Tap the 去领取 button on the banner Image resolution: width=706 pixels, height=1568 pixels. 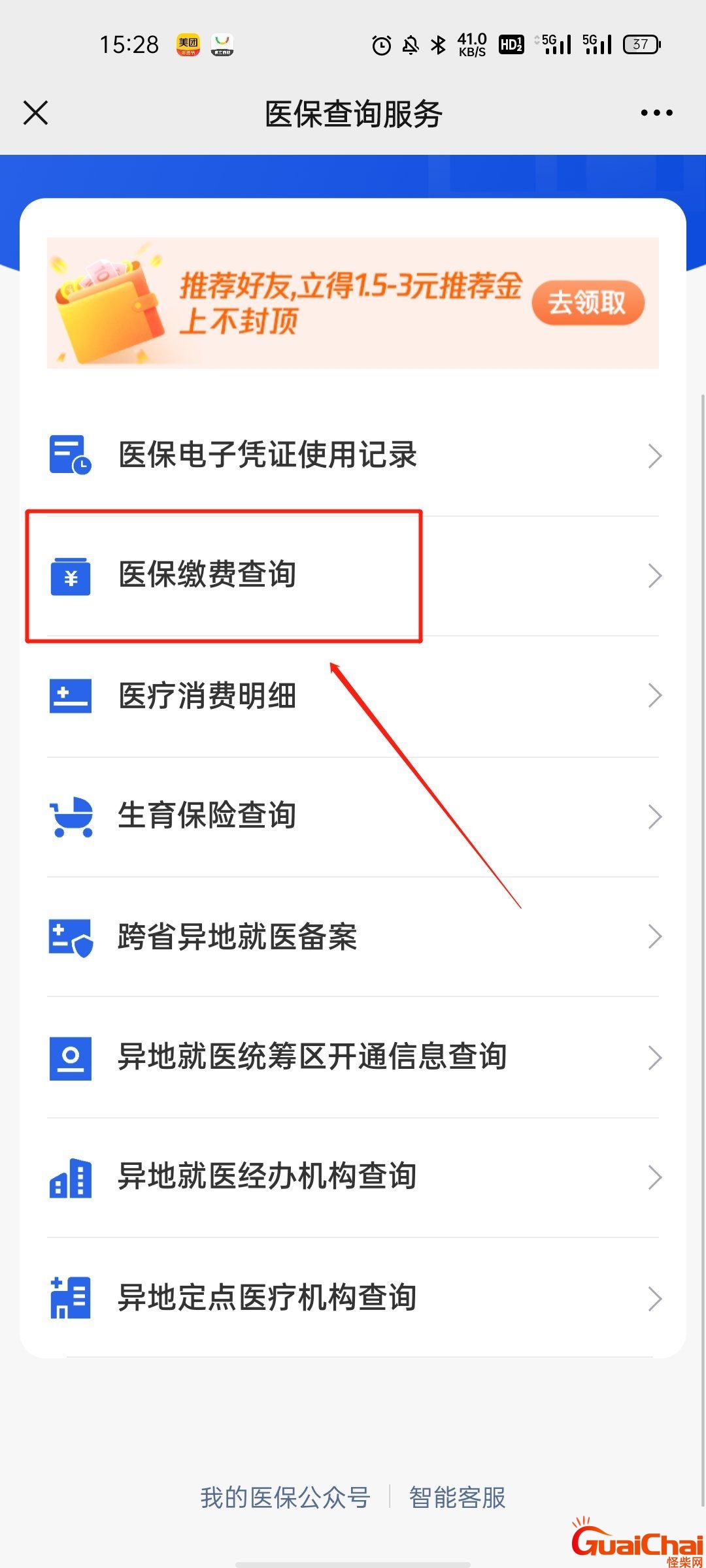(588, 302)
